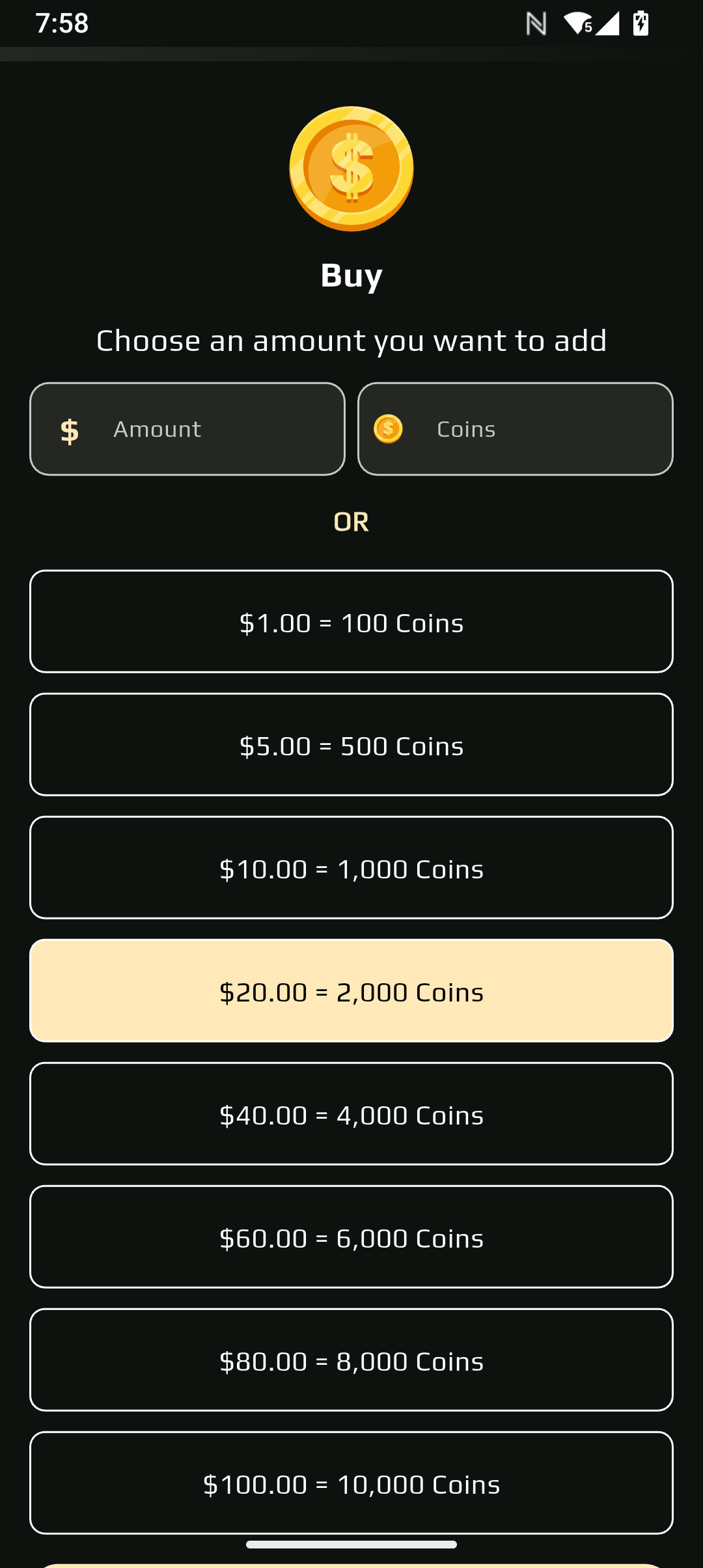Pick the $80.00 = 8,000 Coins package
703x1568 pixels.
point(351,1360)
